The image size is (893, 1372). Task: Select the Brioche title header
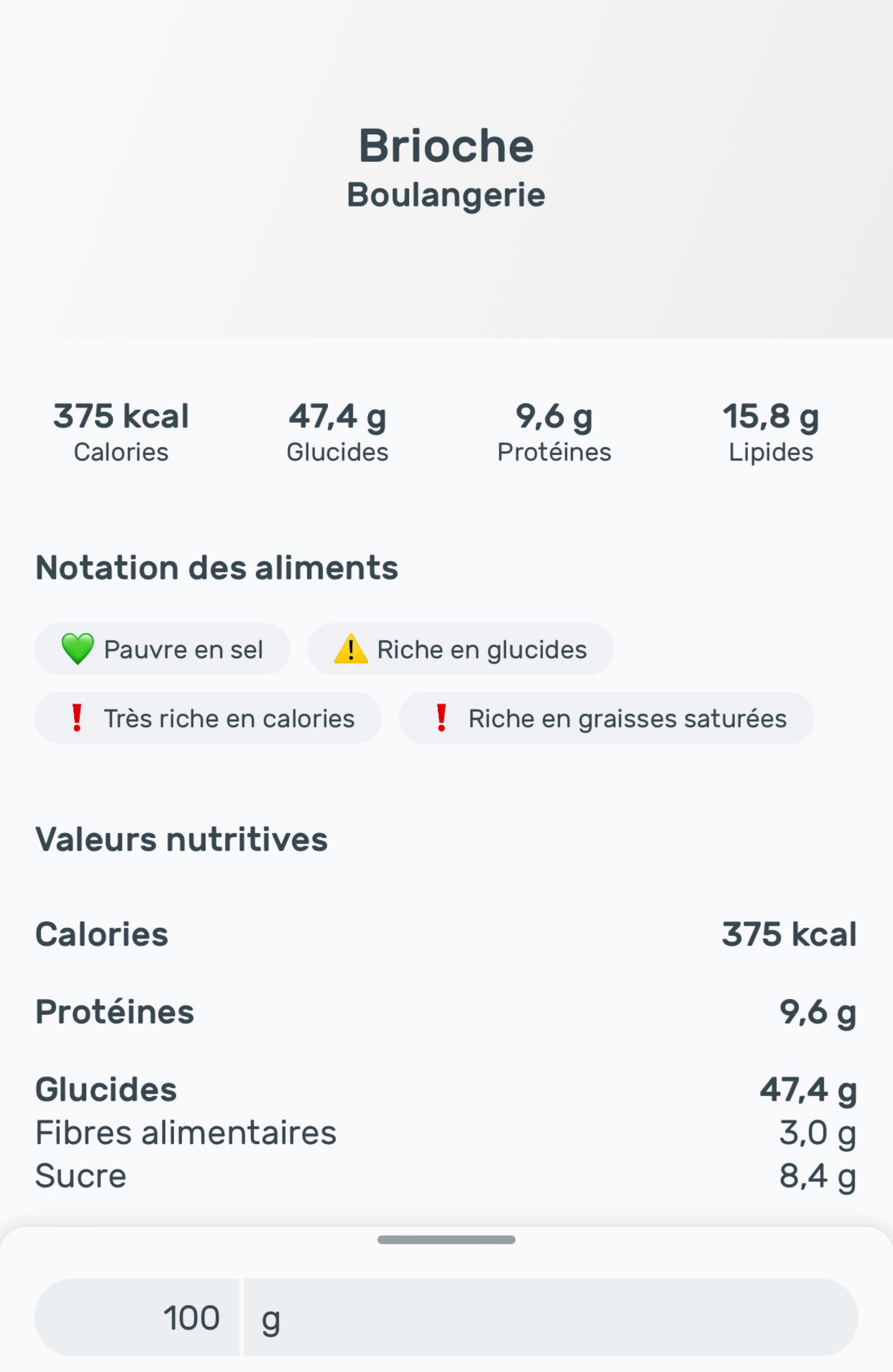click(x=446, y=145)
